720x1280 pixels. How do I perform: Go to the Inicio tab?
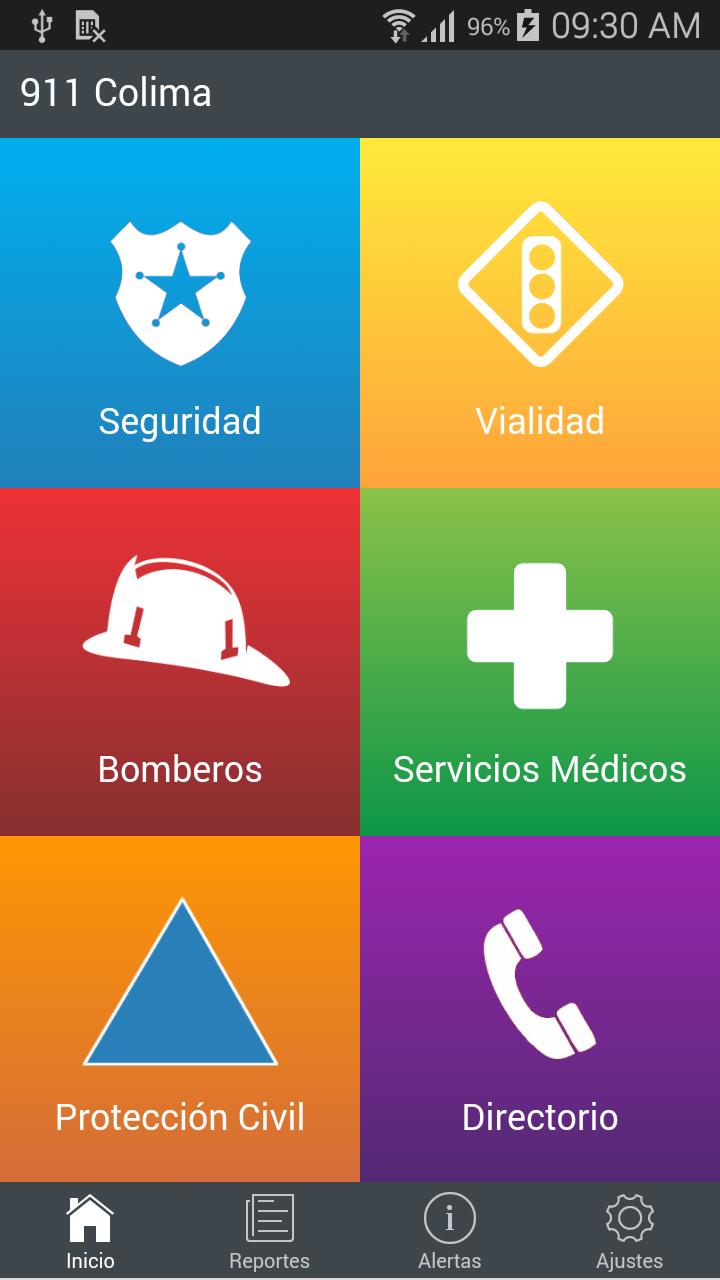click(x=90, y=1232)
